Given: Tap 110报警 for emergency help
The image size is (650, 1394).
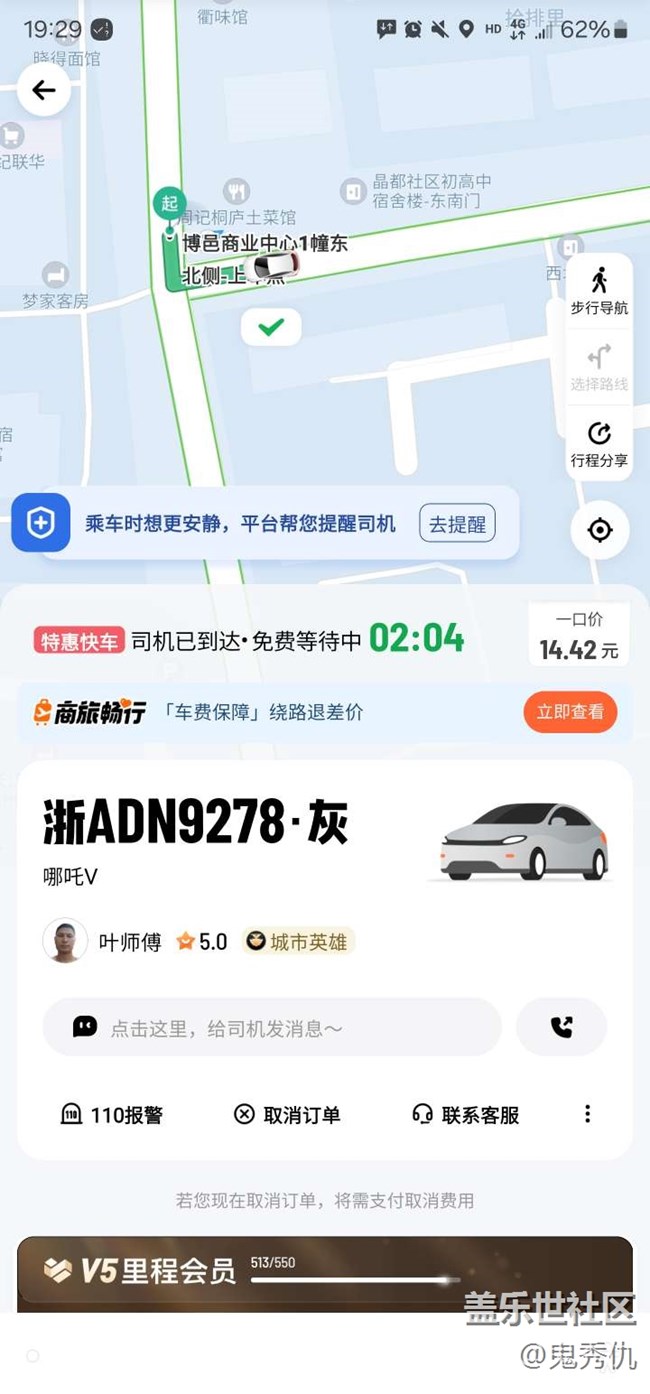Looking at the screenshot, I should coord(112,1115).
